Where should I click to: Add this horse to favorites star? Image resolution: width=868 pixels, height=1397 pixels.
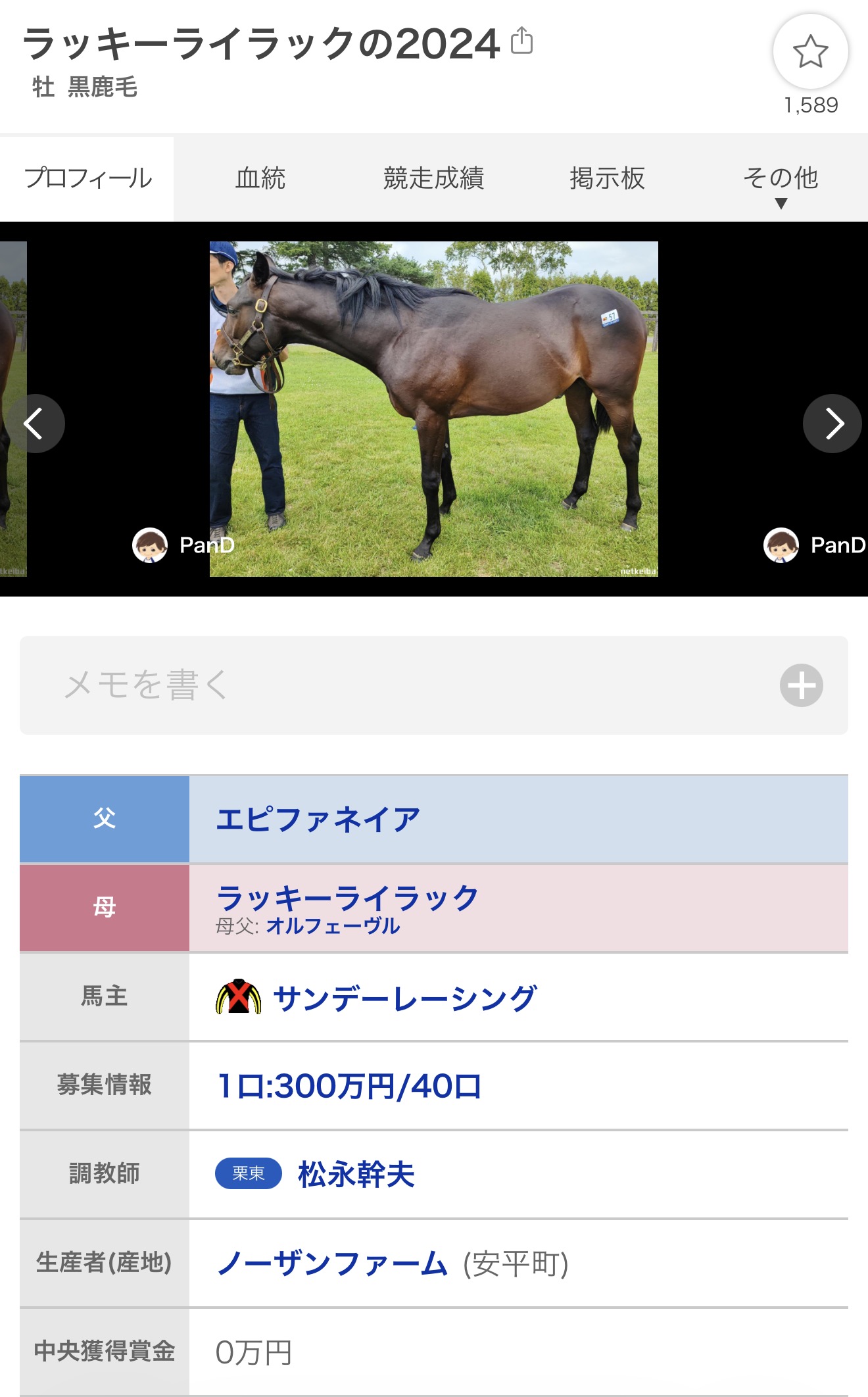(x=810, y=52)
